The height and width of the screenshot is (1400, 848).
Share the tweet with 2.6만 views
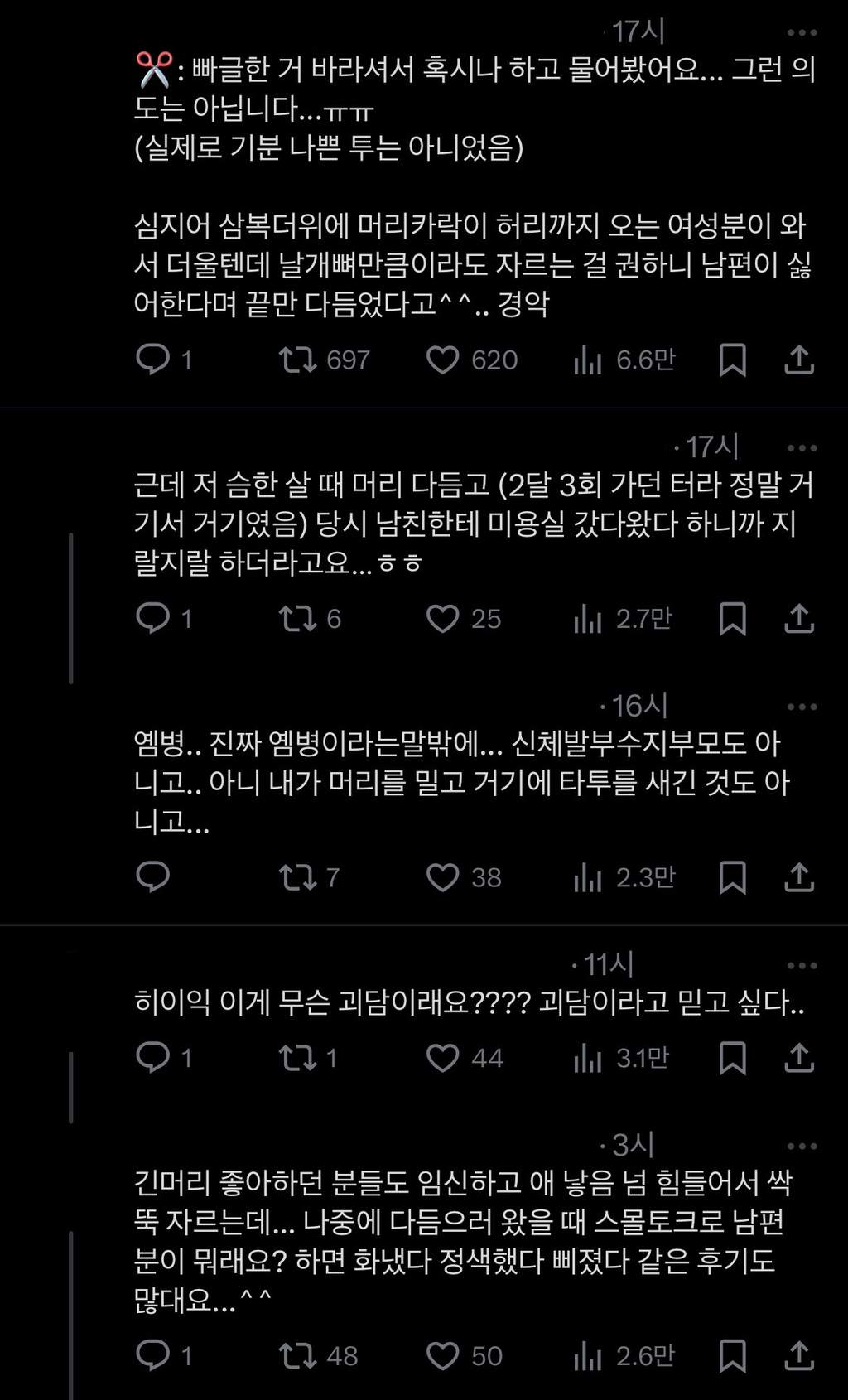tap(799, 1356)
